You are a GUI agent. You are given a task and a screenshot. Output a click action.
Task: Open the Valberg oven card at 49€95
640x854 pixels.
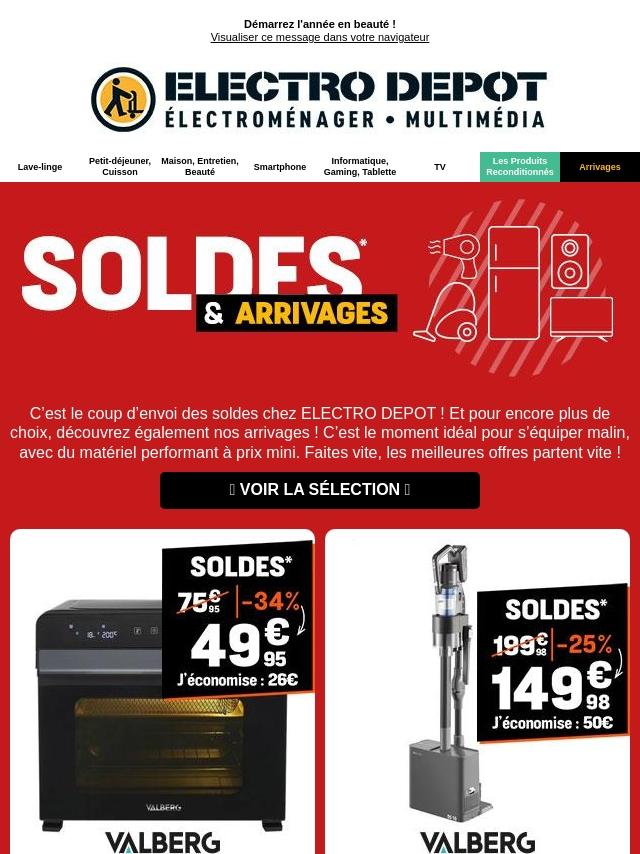[162, 692]
